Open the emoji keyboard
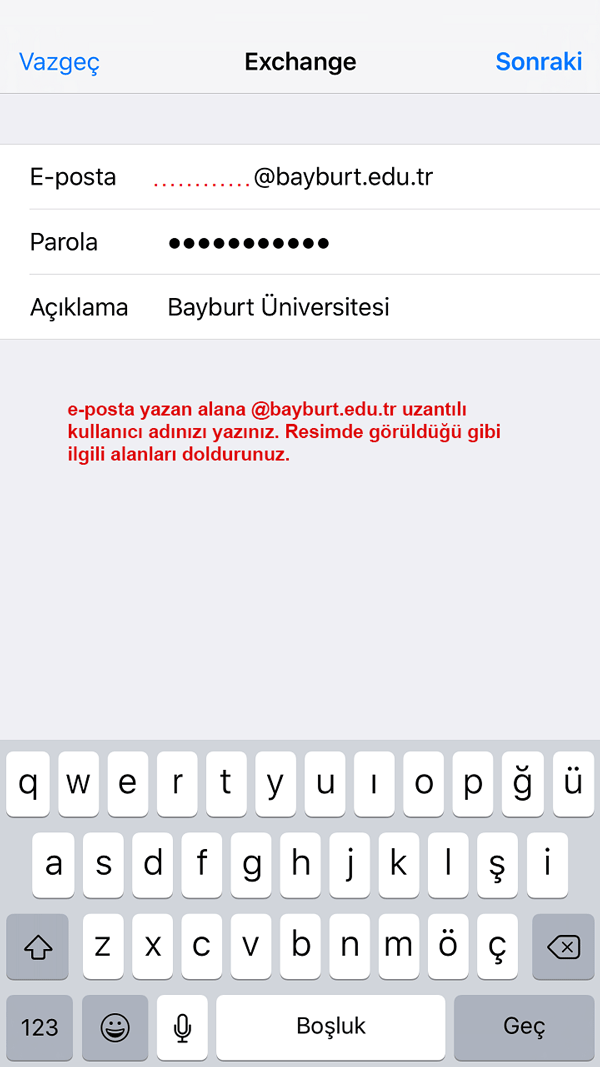Screen dimensions: 600x1067 [115, 1027]
